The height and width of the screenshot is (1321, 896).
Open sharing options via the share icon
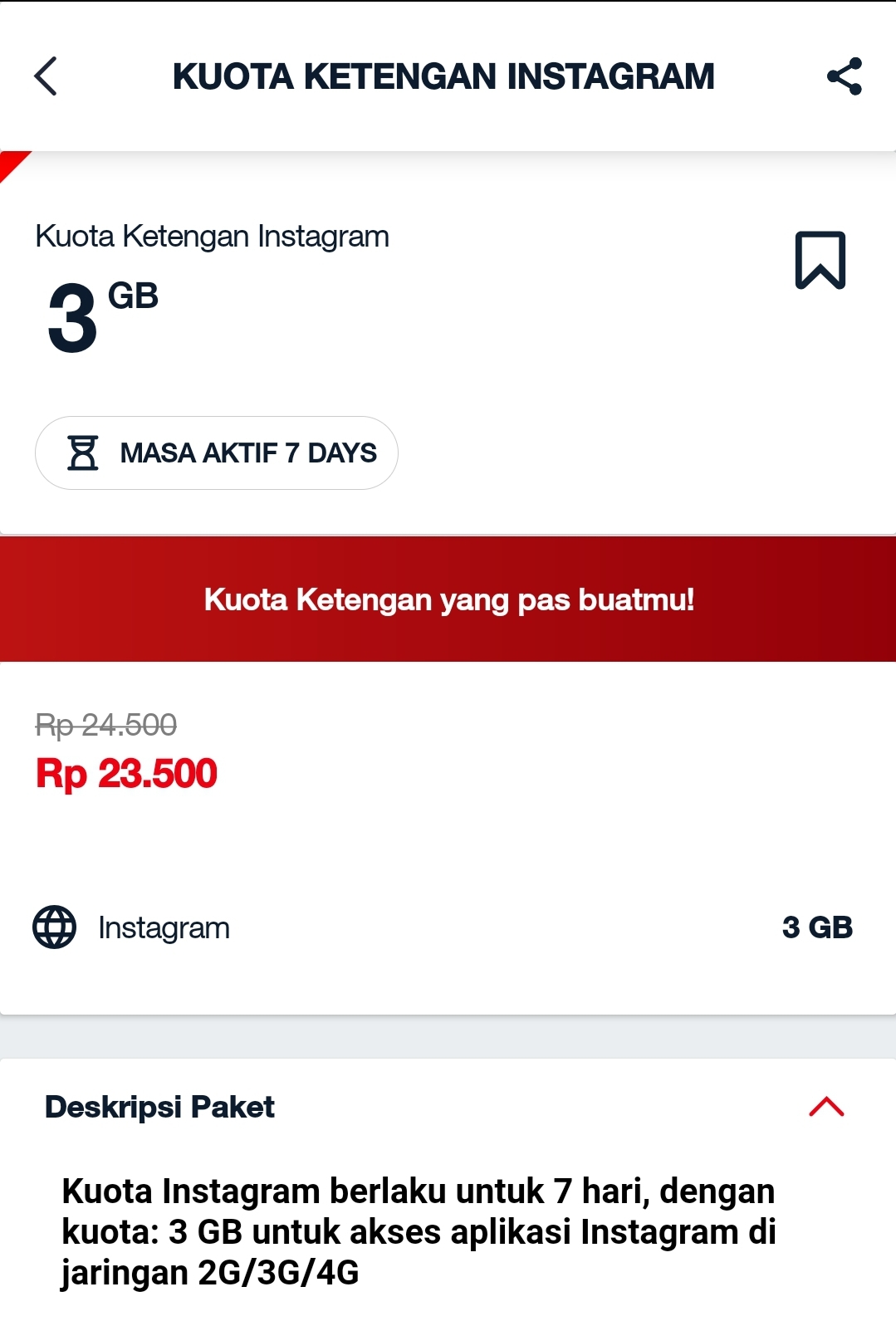(845, 78)
